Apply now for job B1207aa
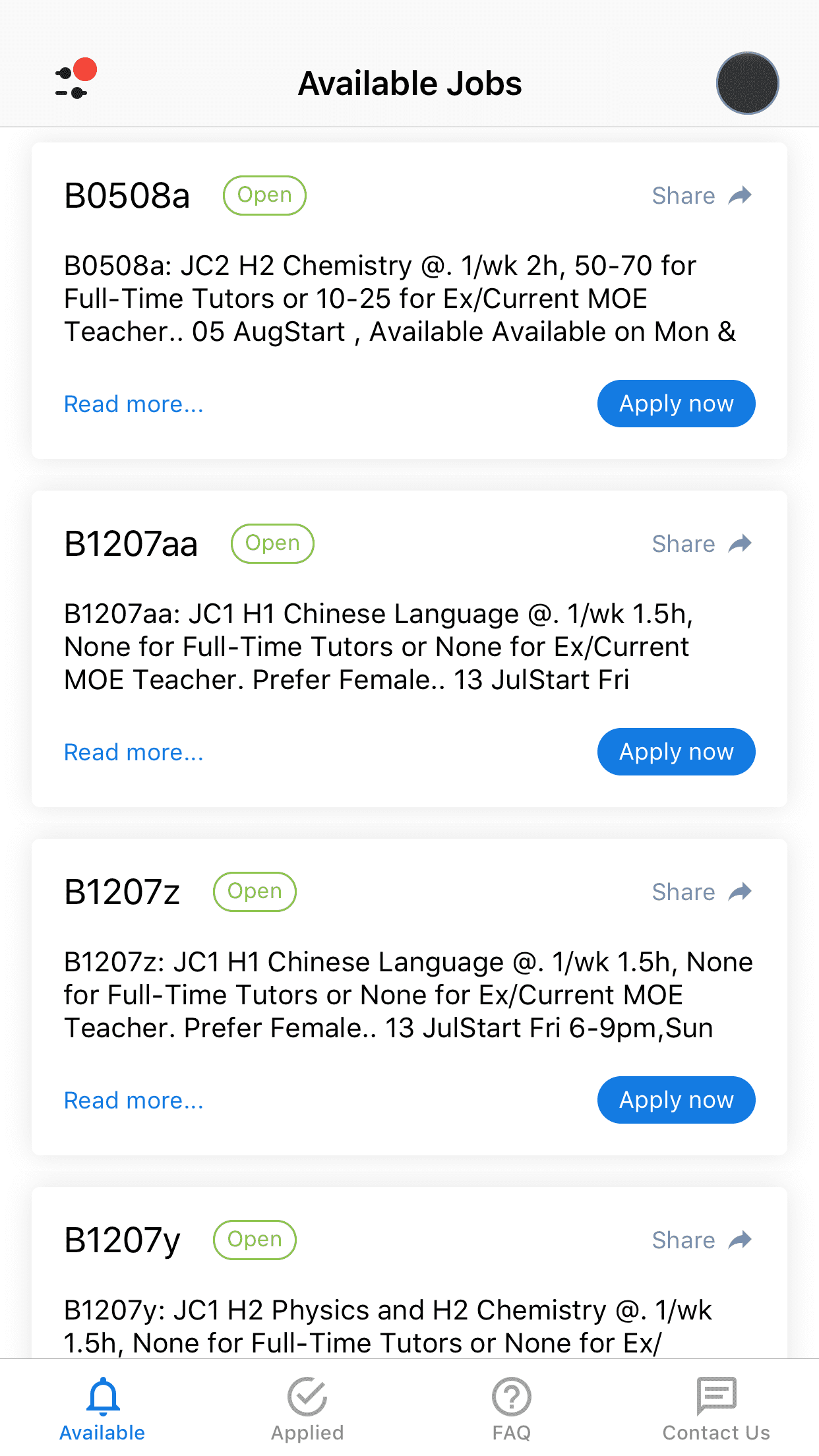The height and width of the screenshot is (1456, 819). [676, 752]
